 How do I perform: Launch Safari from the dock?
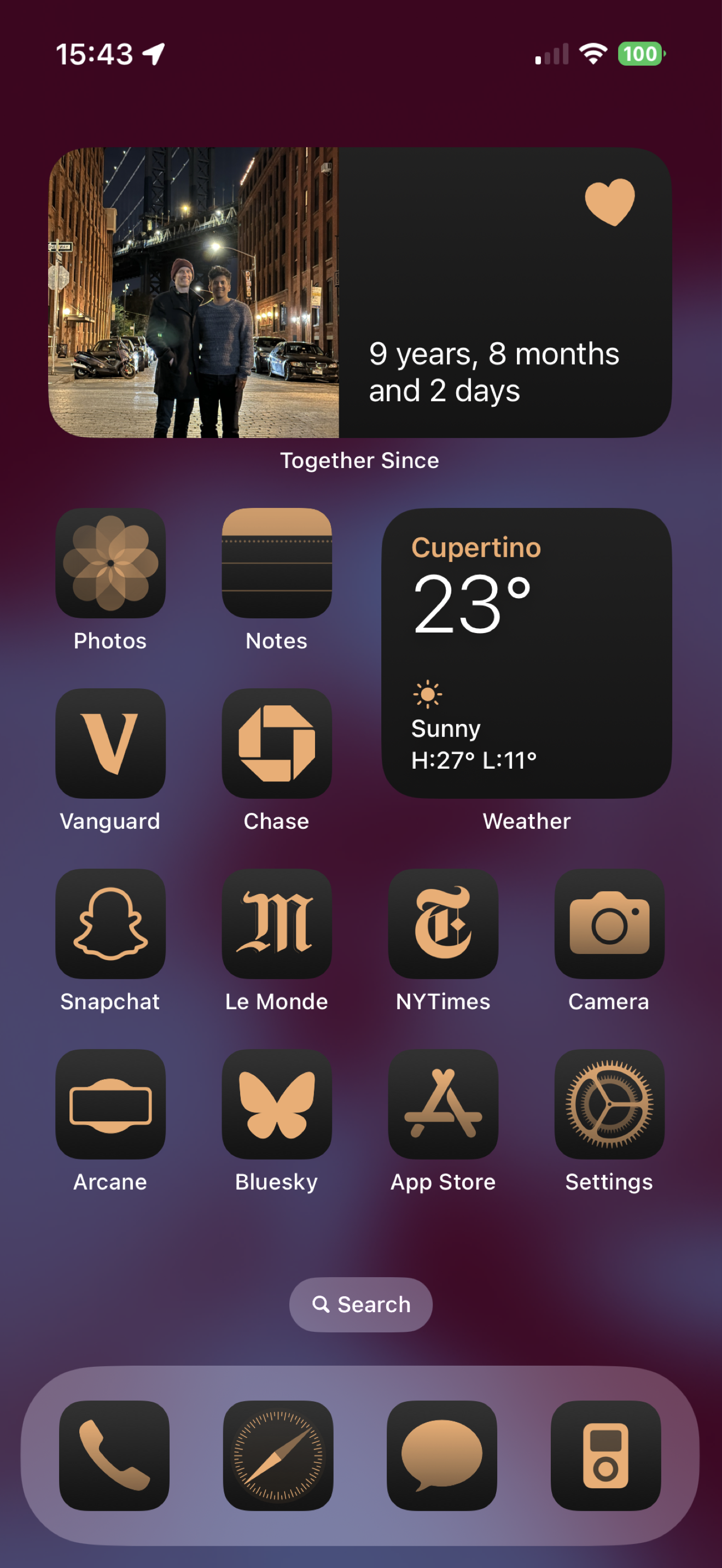click(278, 1455)
